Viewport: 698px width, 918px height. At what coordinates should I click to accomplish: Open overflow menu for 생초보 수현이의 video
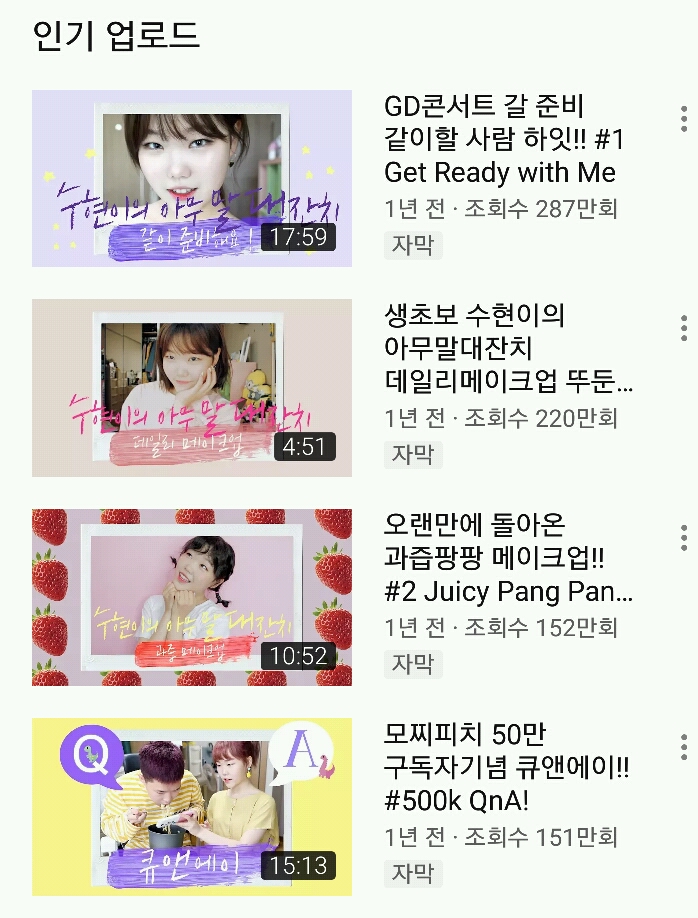683,328
